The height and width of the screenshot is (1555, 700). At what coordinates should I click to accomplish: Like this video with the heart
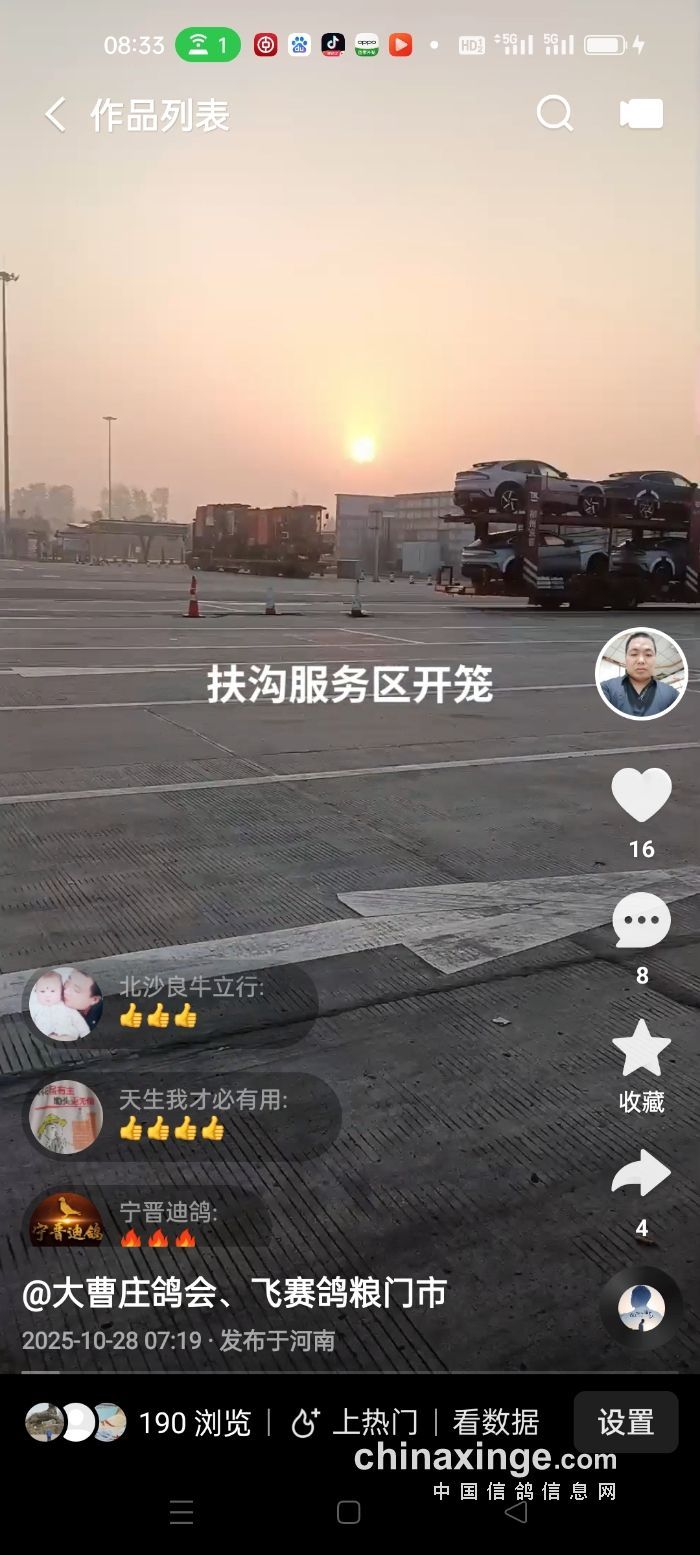click(x=641, y=796)
